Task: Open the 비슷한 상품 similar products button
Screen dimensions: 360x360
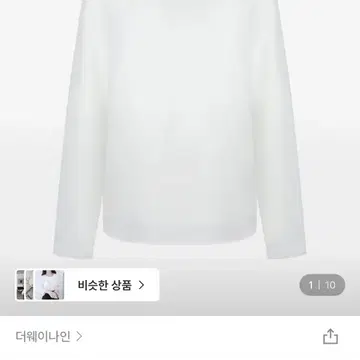Action: pyautogui.click(x=87, y=285)
